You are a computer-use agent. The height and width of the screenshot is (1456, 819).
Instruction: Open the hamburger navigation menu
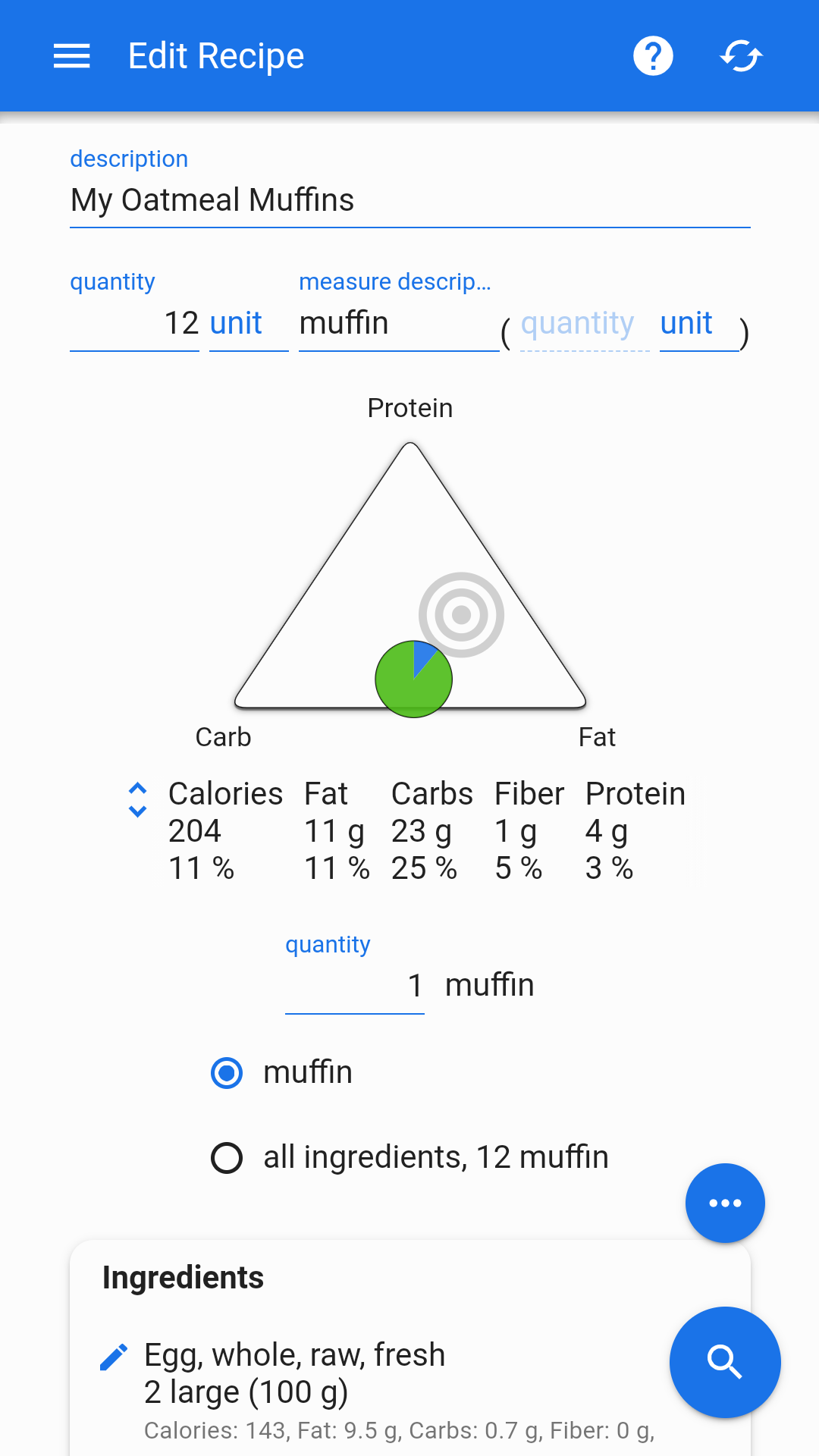click(x=72, y=56)
